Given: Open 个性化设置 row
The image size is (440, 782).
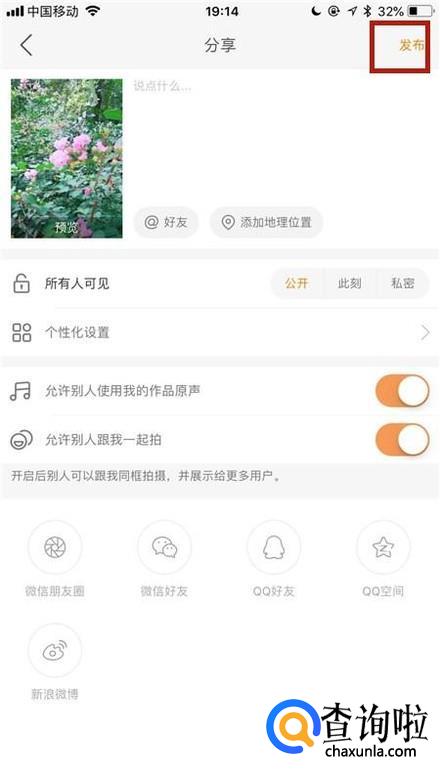Looking at the screenshot, I should (x=220, y=332).
